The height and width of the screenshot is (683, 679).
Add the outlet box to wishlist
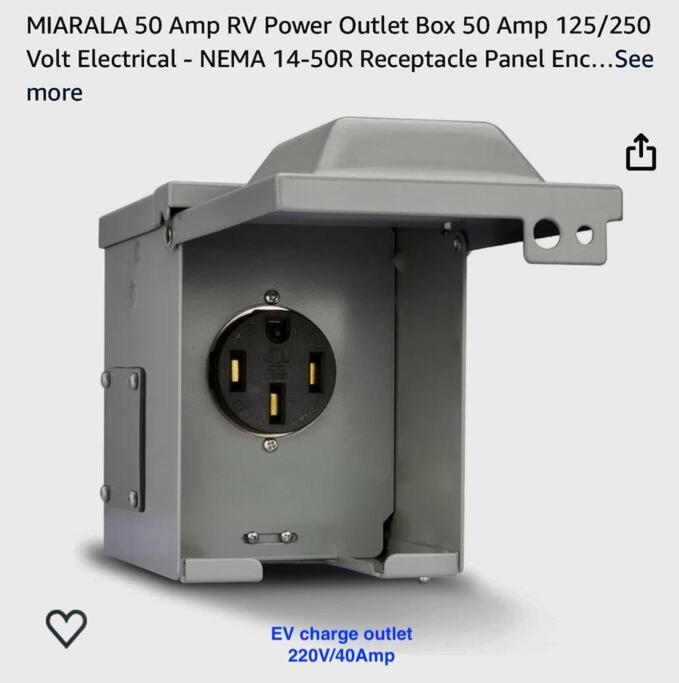coord(67,627)
